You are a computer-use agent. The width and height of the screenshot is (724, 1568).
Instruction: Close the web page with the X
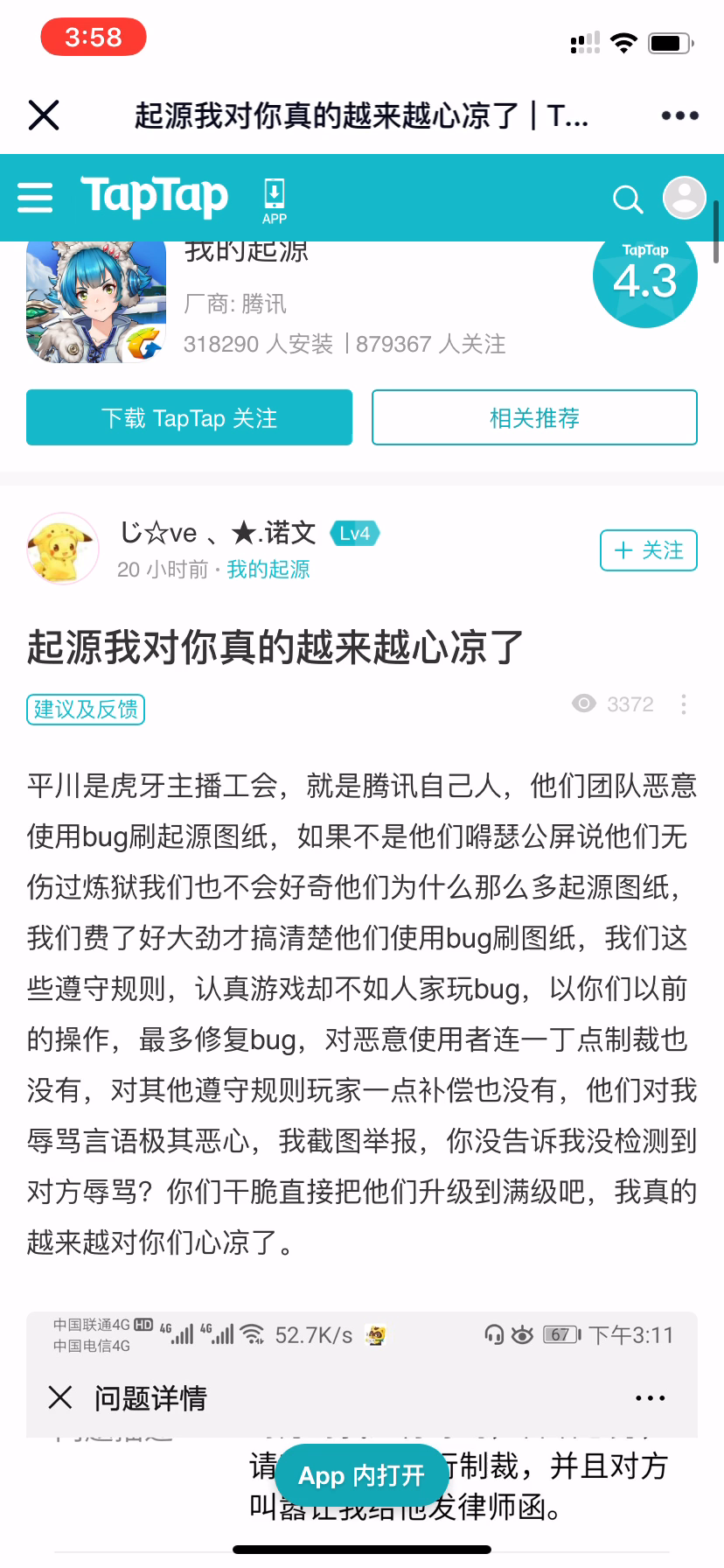point(44,115)
